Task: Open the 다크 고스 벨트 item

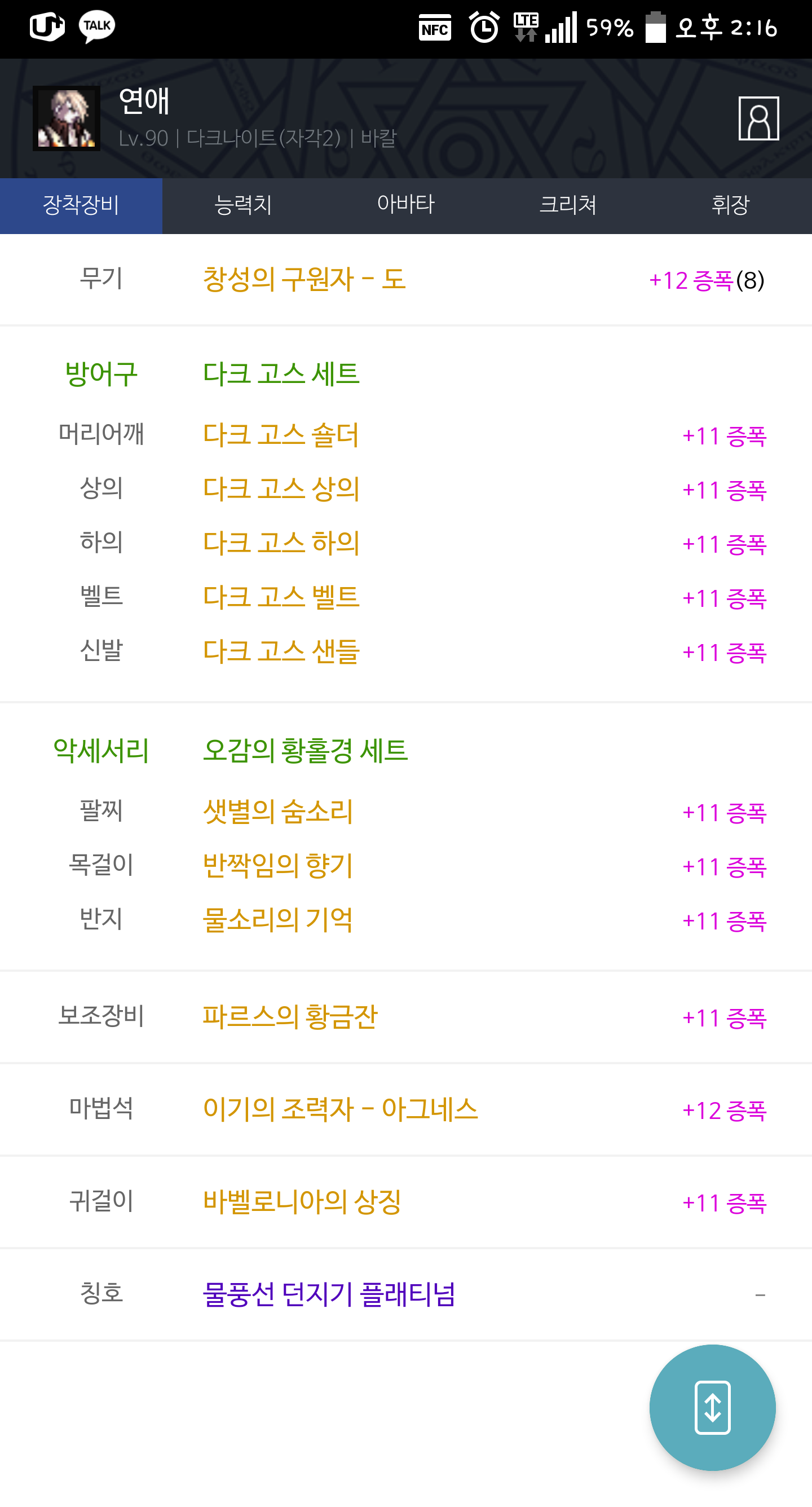Action: (281, 597)
